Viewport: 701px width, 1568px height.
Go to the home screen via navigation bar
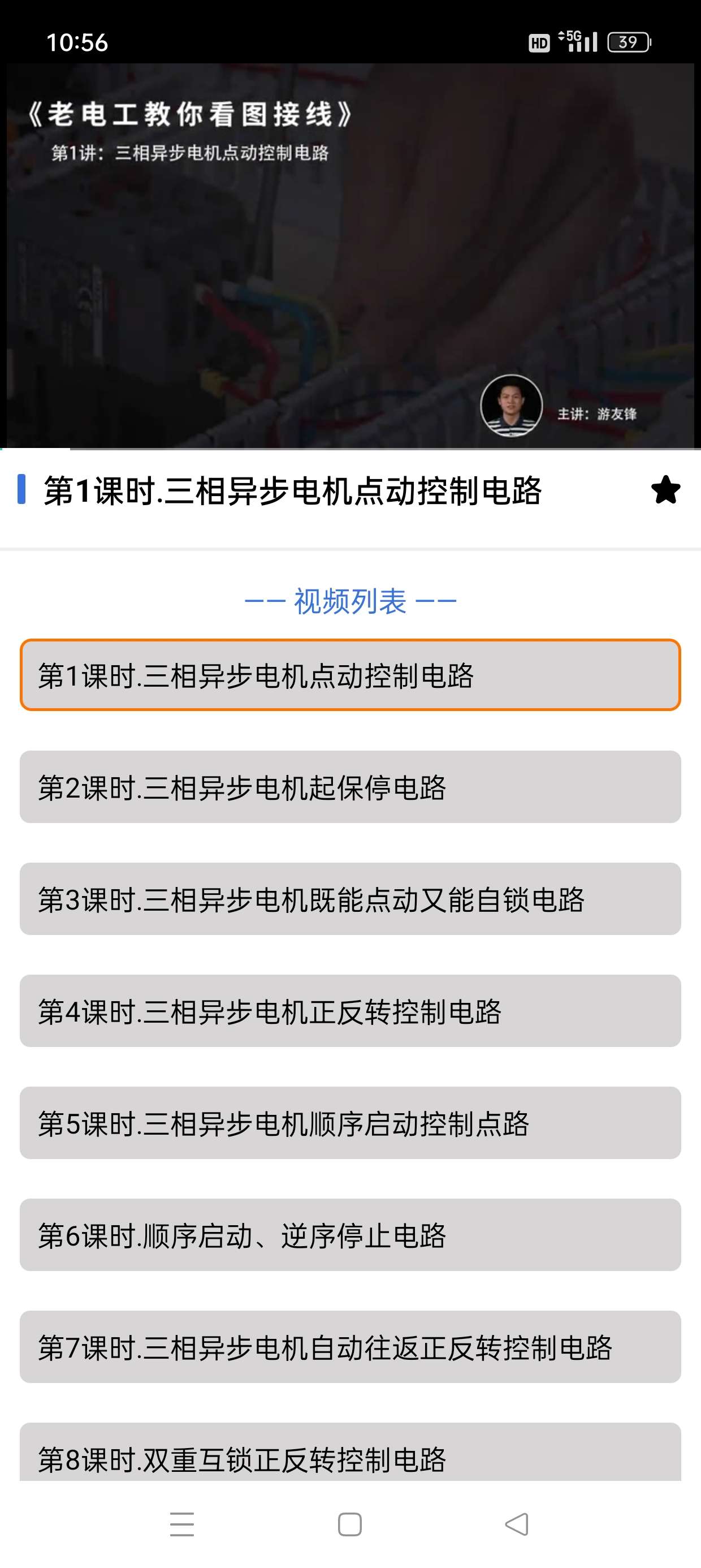[350, 1524]
